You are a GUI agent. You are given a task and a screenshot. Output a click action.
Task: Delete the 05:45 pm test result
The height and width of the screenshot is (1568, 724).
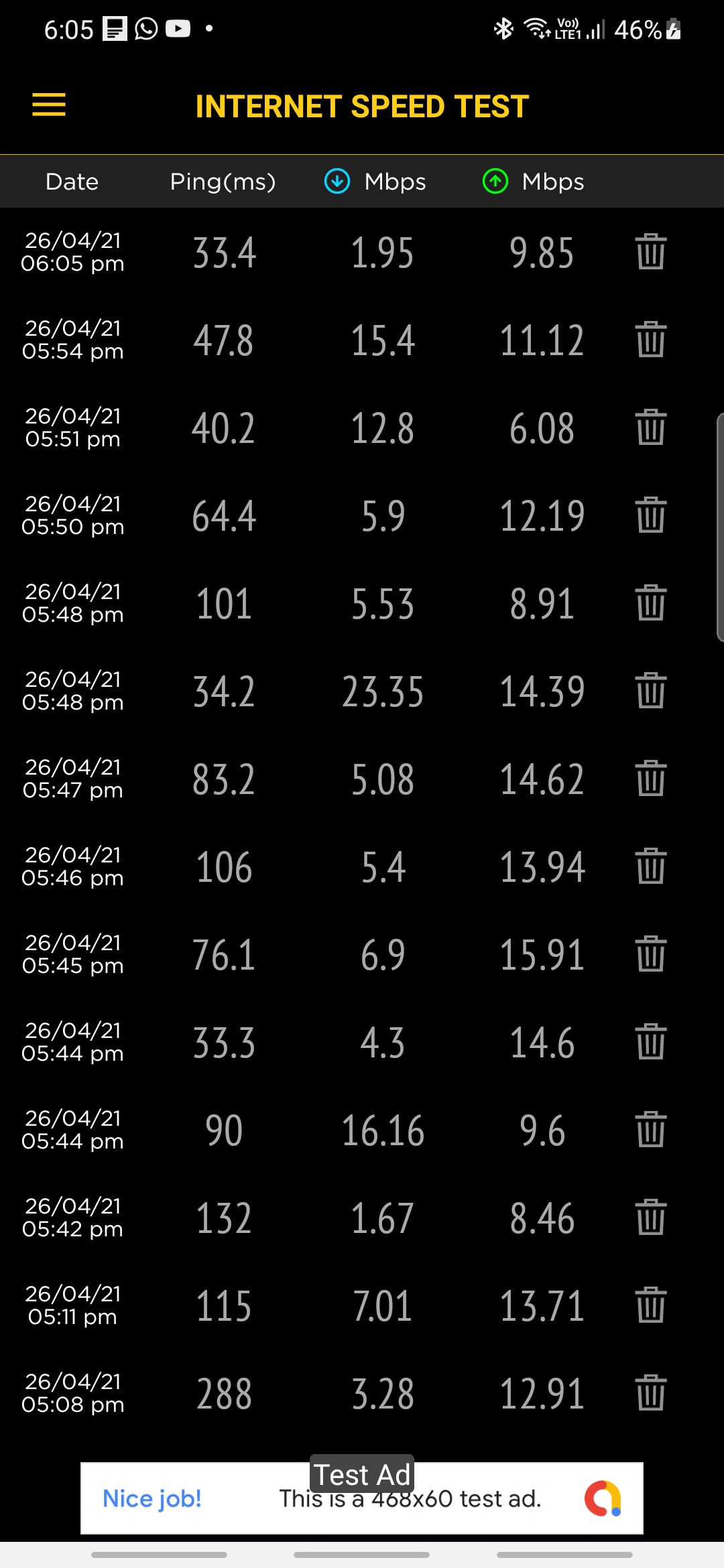coord(651,954)
